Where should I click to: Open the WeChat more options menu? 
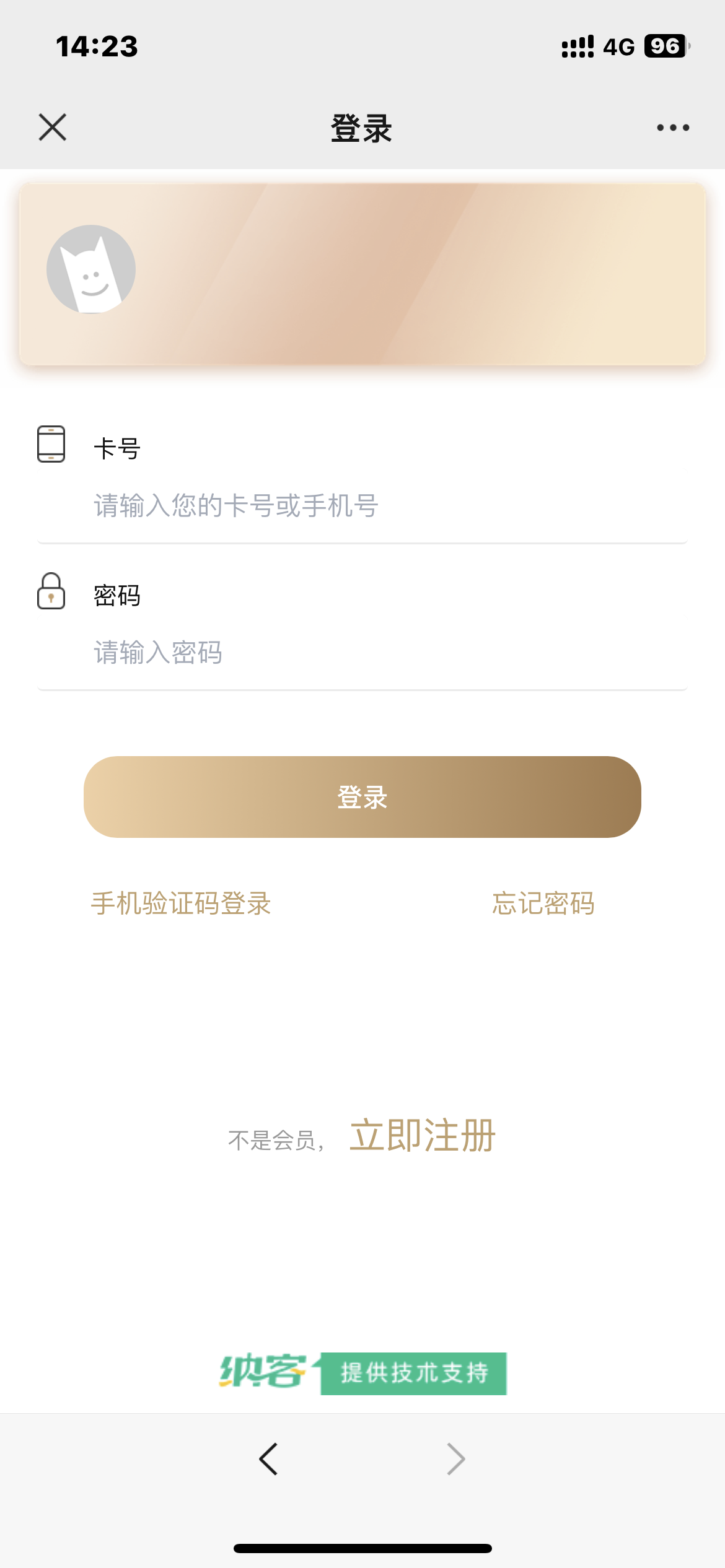(671, 127)
